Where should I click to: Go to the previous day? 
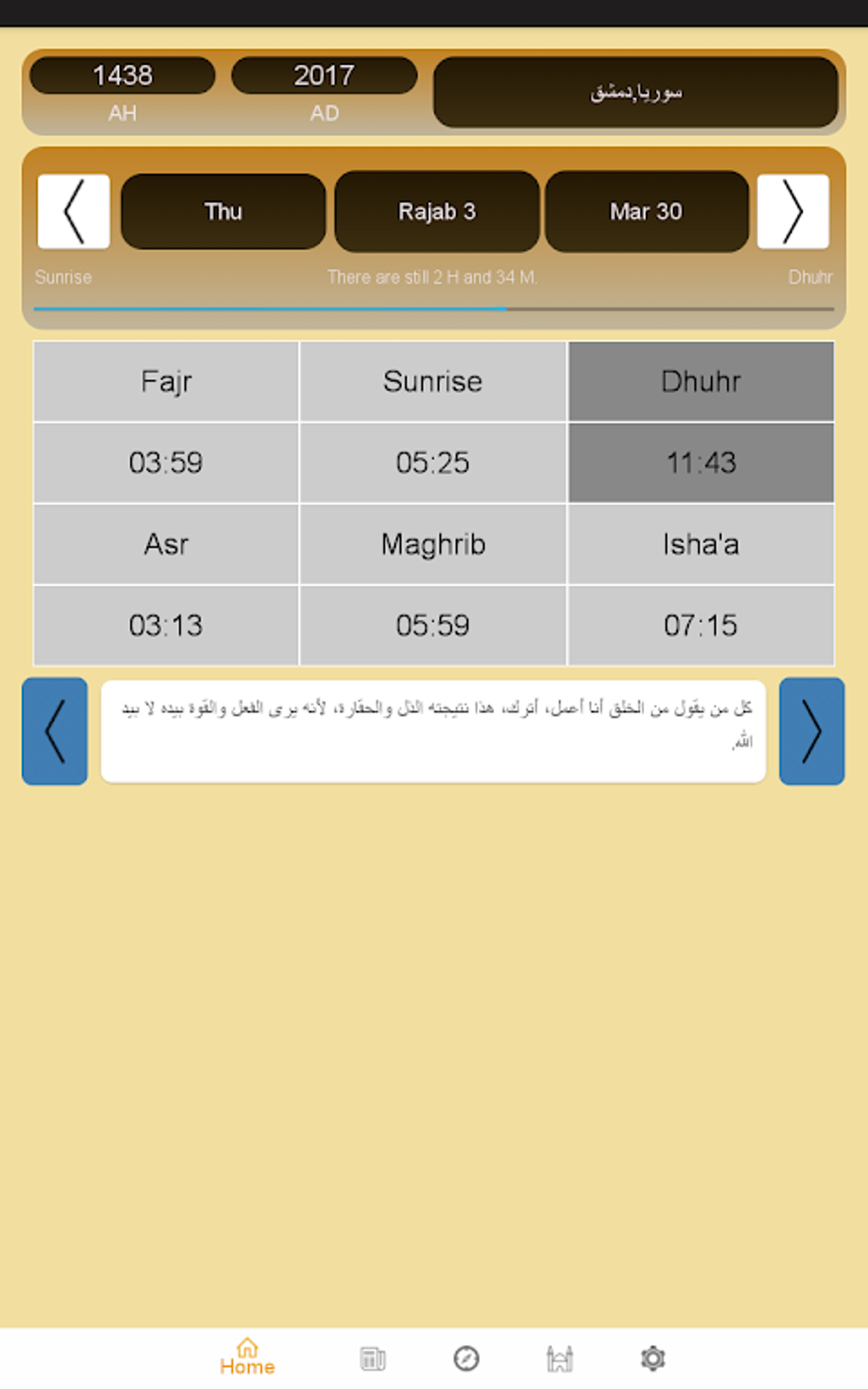click(x=74, y=212)
